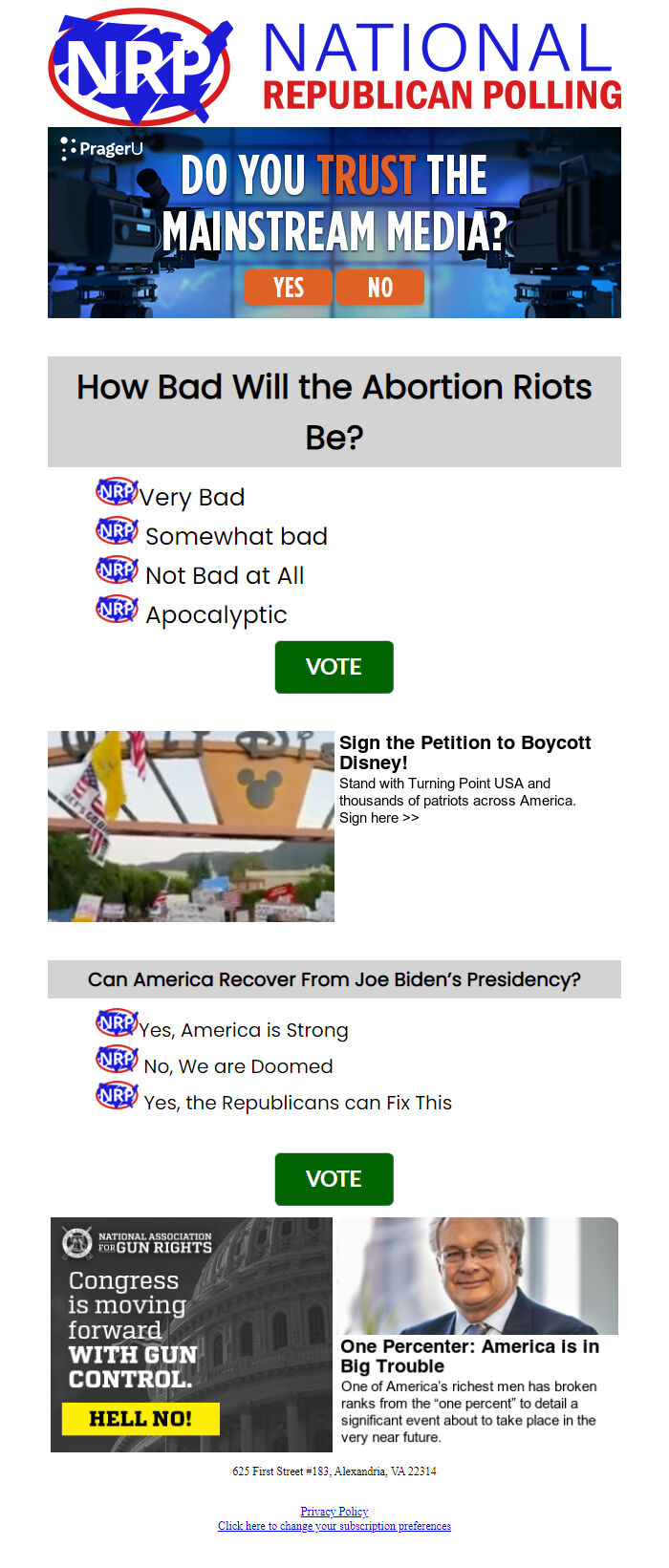Answer NO on the PragerU media banner
This screenshot has height=1568, width=669.
pos(379,287)
